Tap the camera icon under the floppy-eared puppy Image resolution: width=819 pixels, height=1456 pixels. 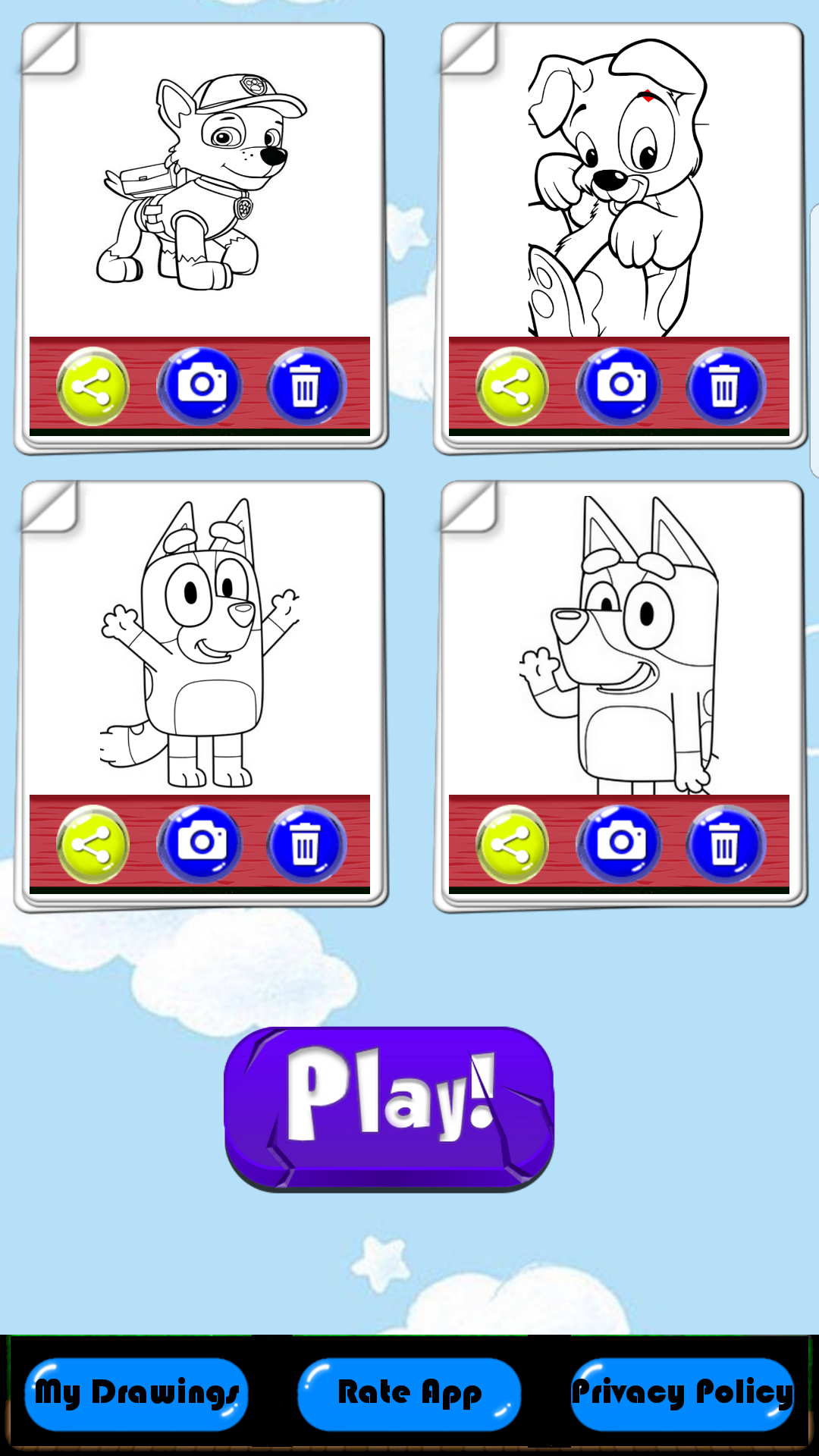pos(620,385)
